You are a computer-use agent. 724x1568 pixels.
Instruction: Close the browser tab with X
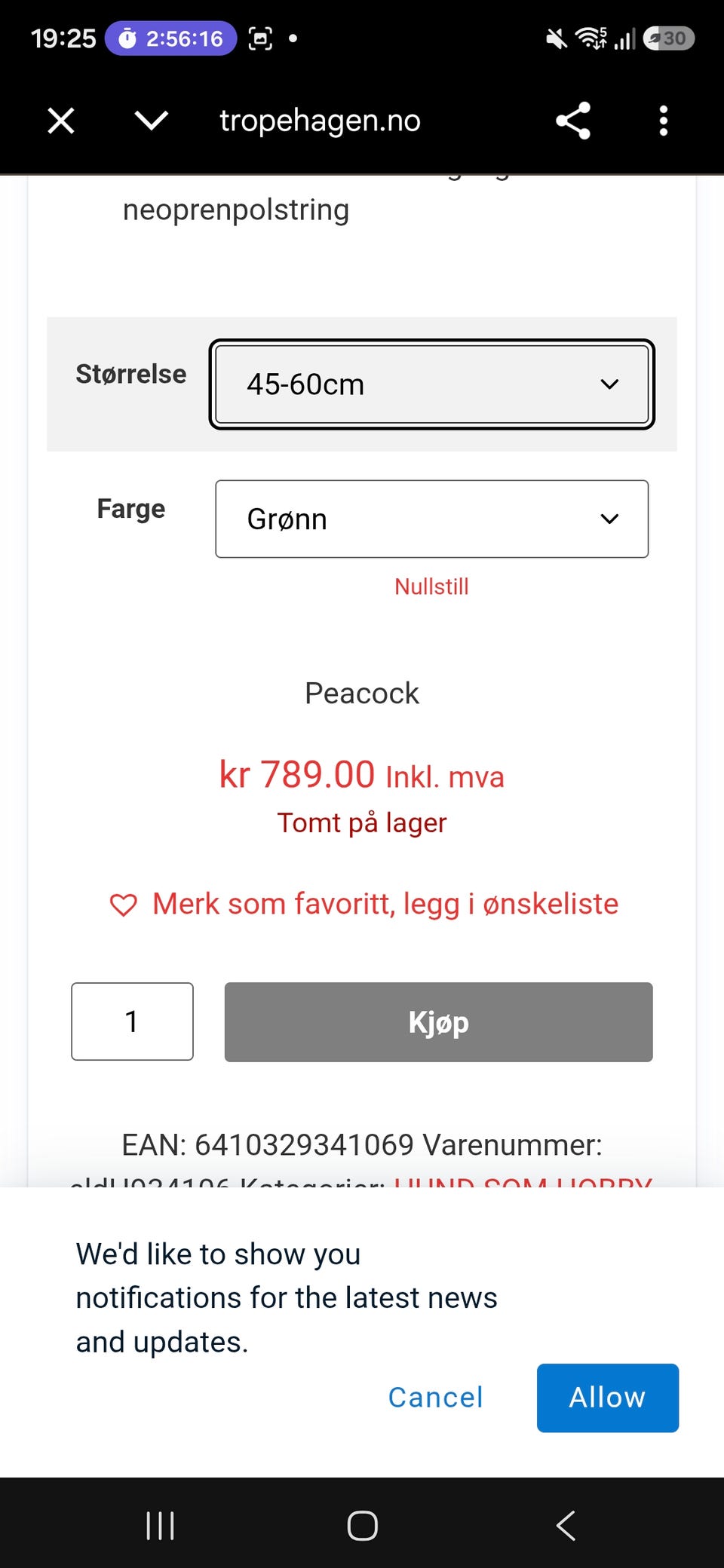click(61, 121)
